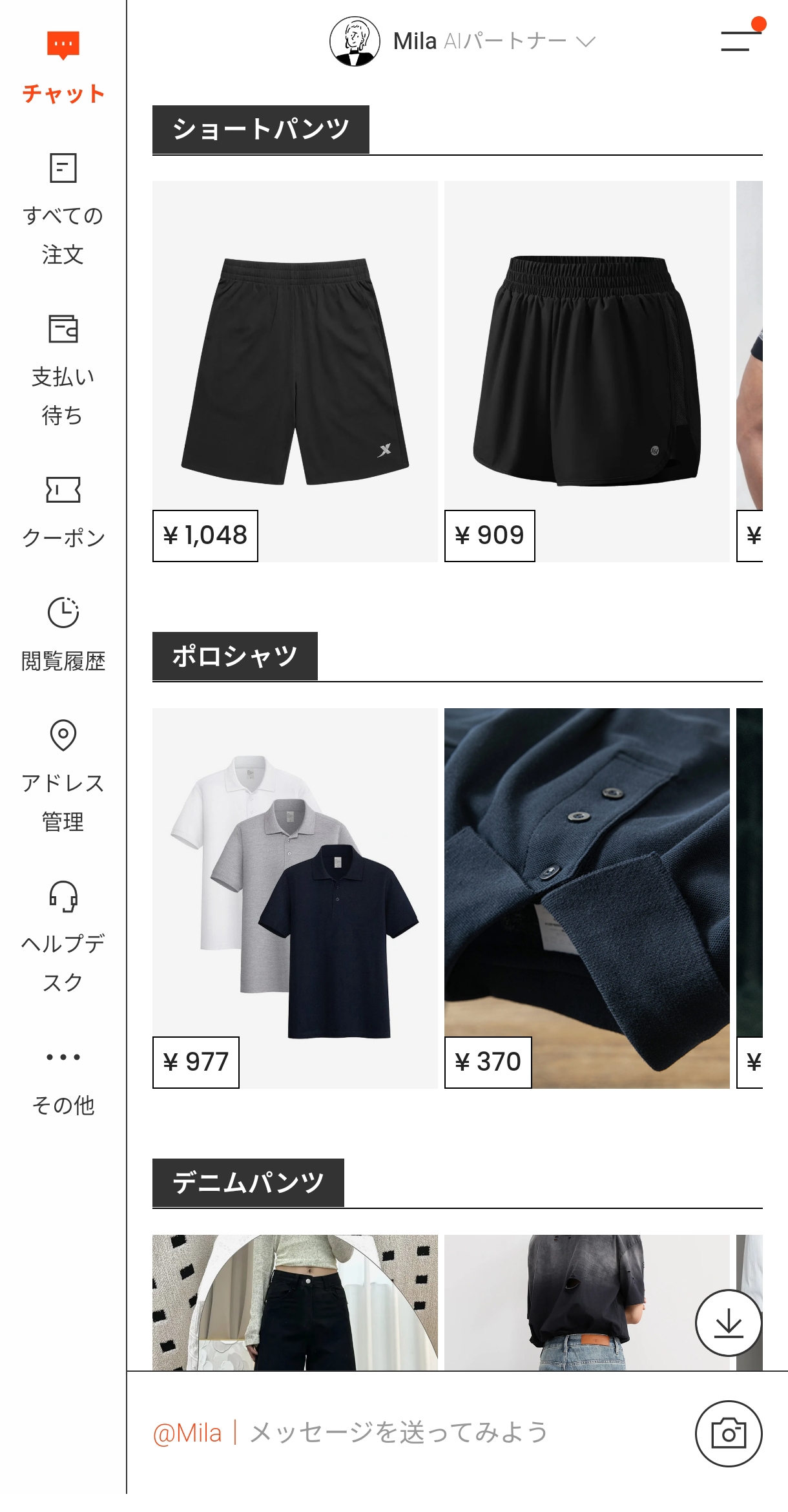Tap the circular down-arrow button

728,1323
